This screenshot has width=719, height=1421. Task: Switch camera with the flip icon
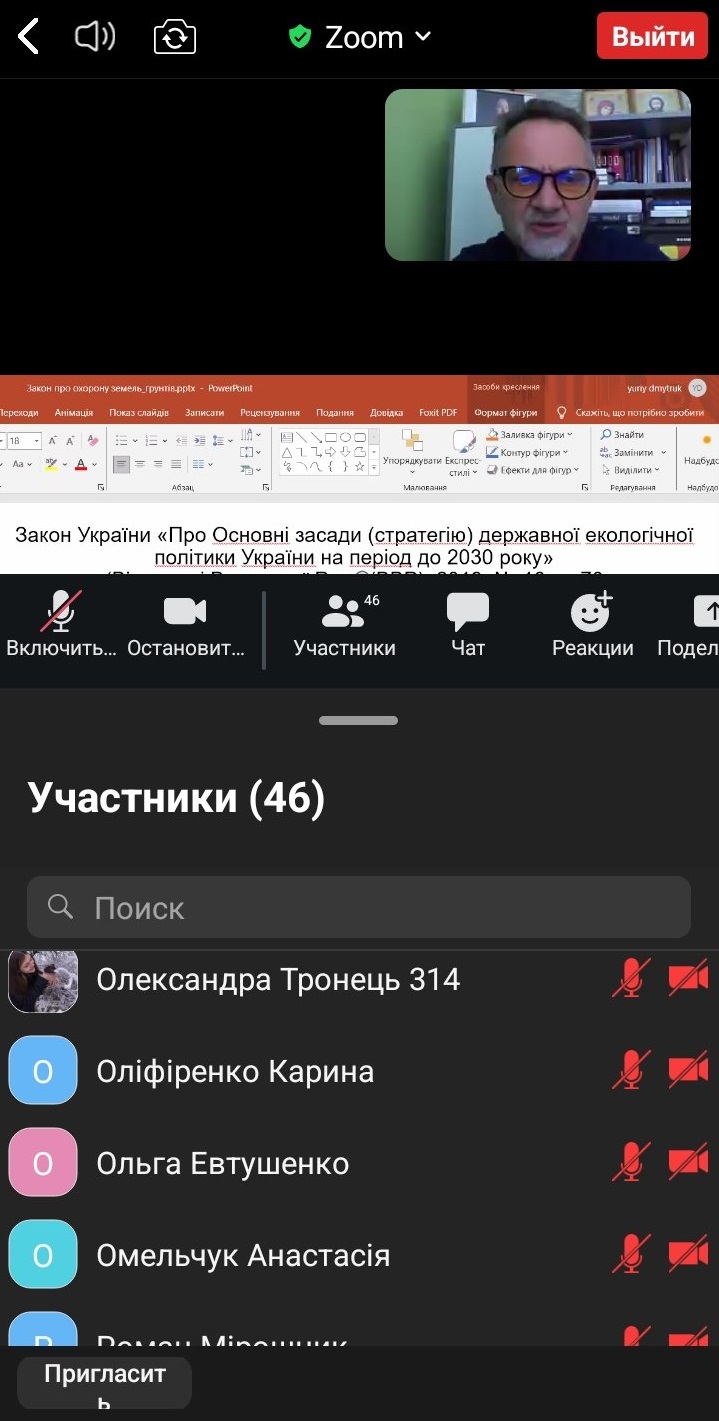(x=175, y=38)
